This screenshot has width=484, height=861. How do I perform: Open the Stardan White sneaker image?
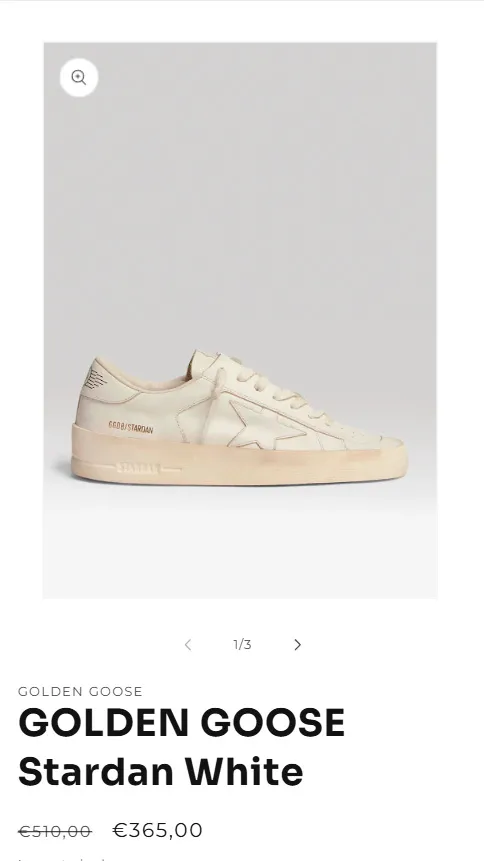[x=240, y=320]
